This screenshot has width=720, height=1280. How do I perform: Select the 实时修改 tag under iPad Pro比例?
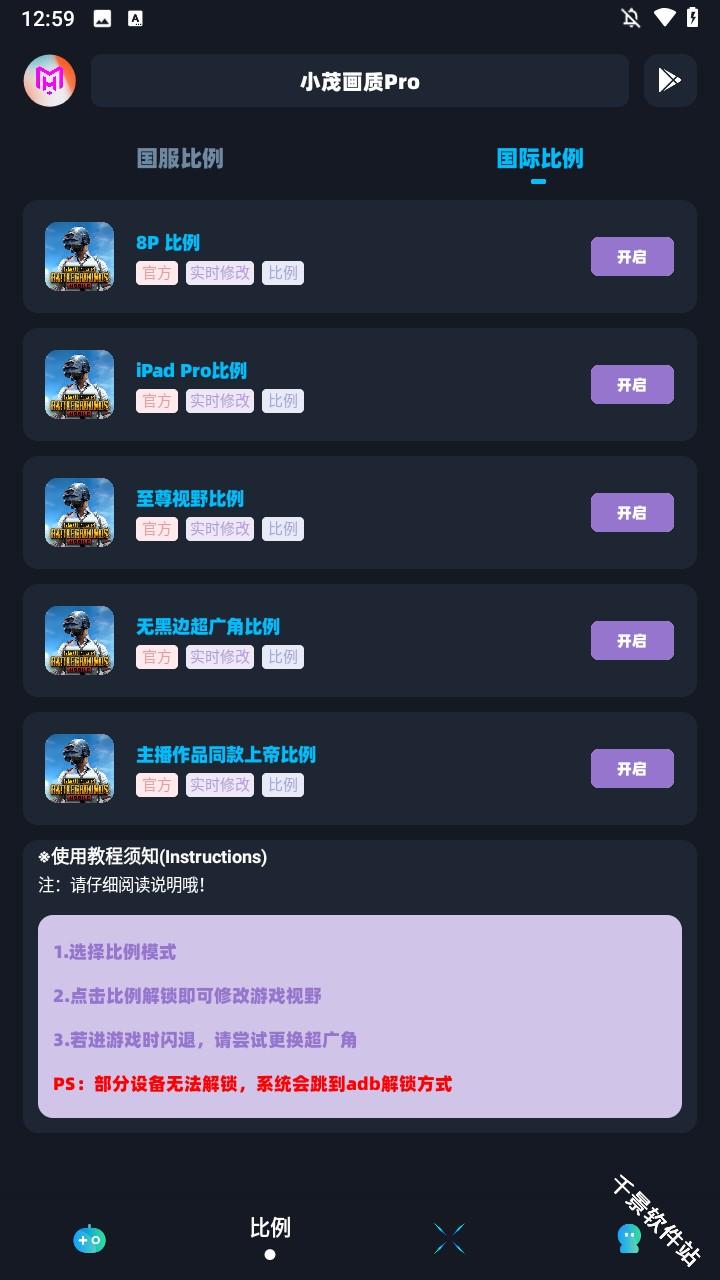pos(219,400)
